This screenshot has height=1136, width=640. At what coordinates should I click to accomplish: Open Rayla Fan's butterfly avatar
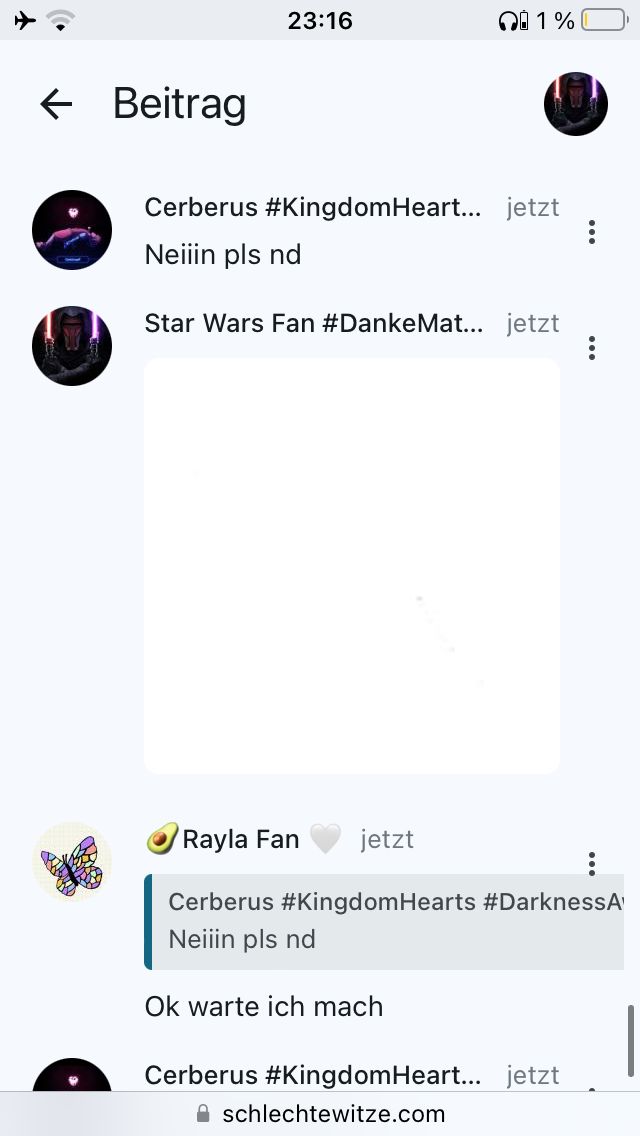pos(72,862)
